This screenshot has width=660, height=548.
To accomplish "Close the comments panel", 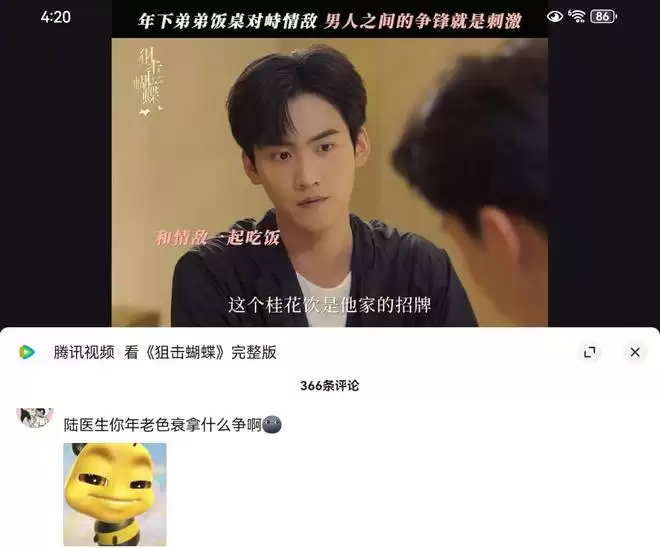I will (x=634, y=352).
